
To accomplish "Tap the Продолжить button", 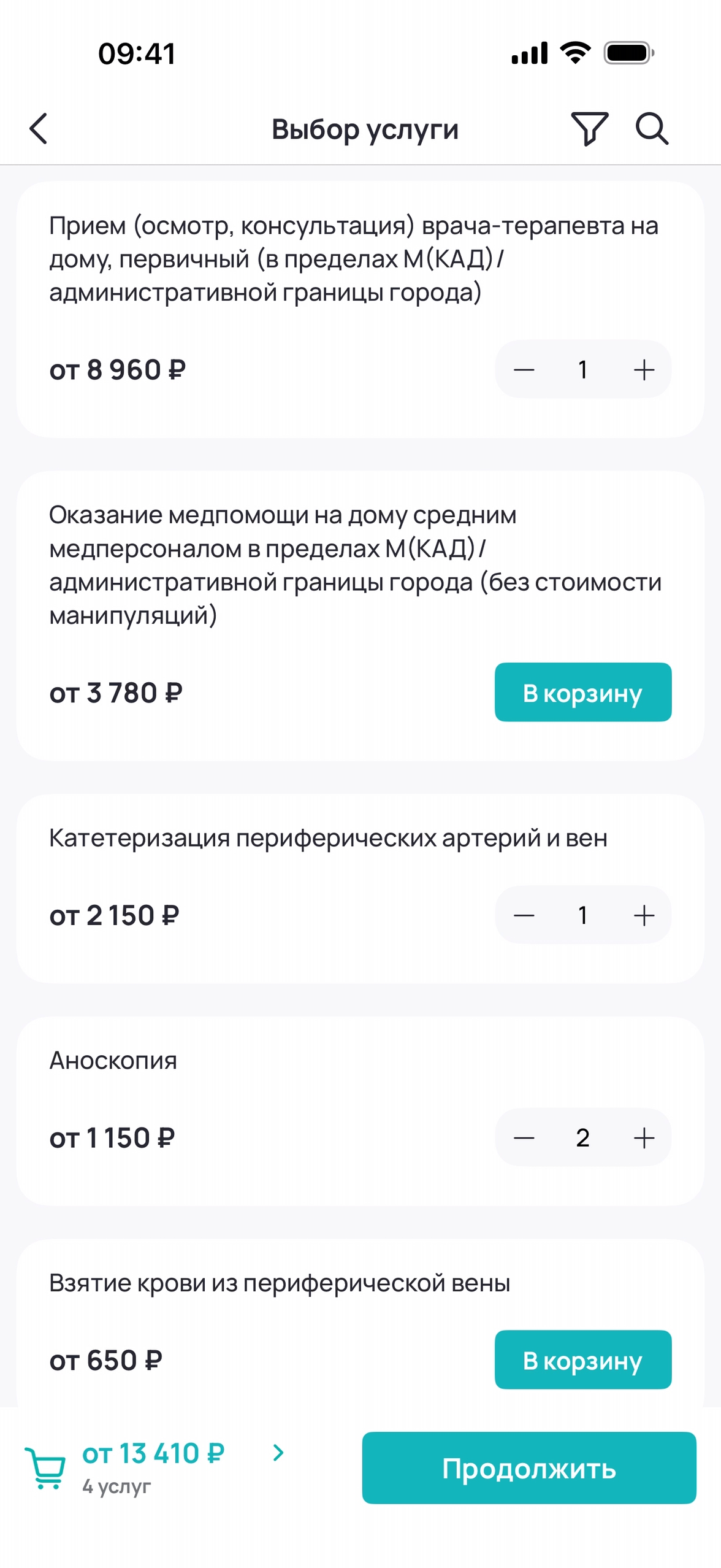I will pyautogui.click(x=528, y=1467).
